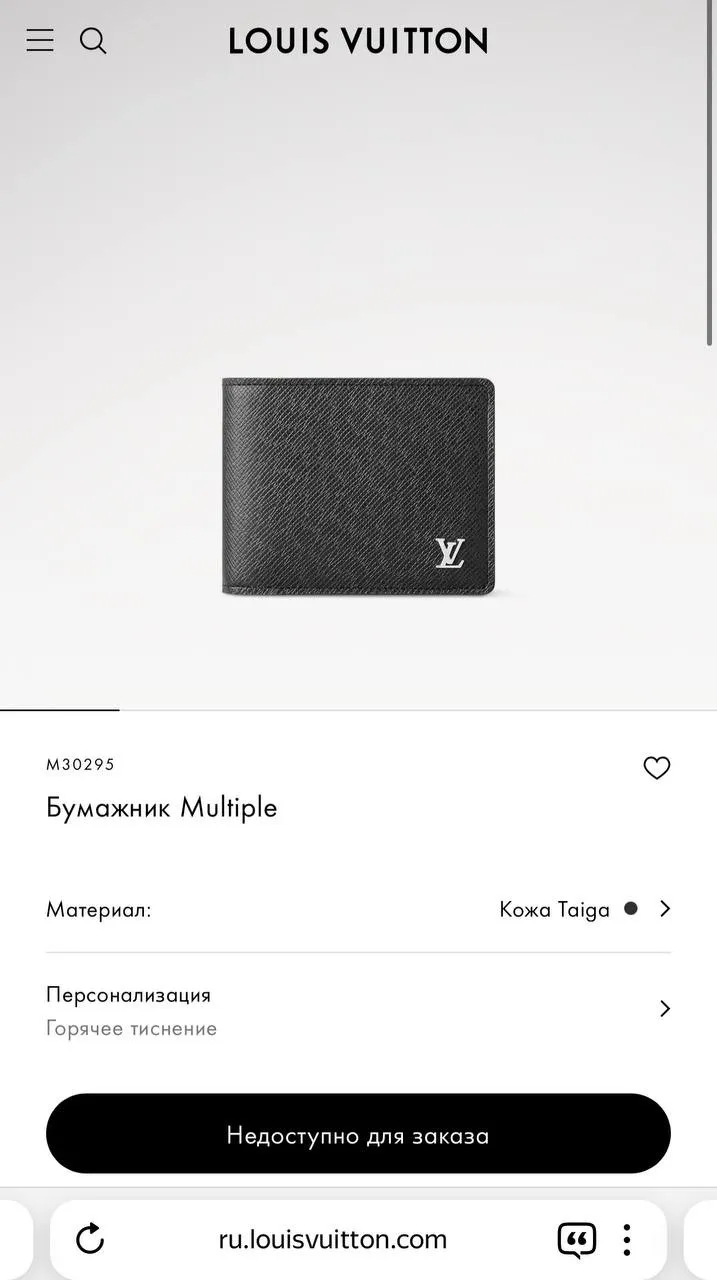
Task: Open the site search
Action: click(93, 41)
